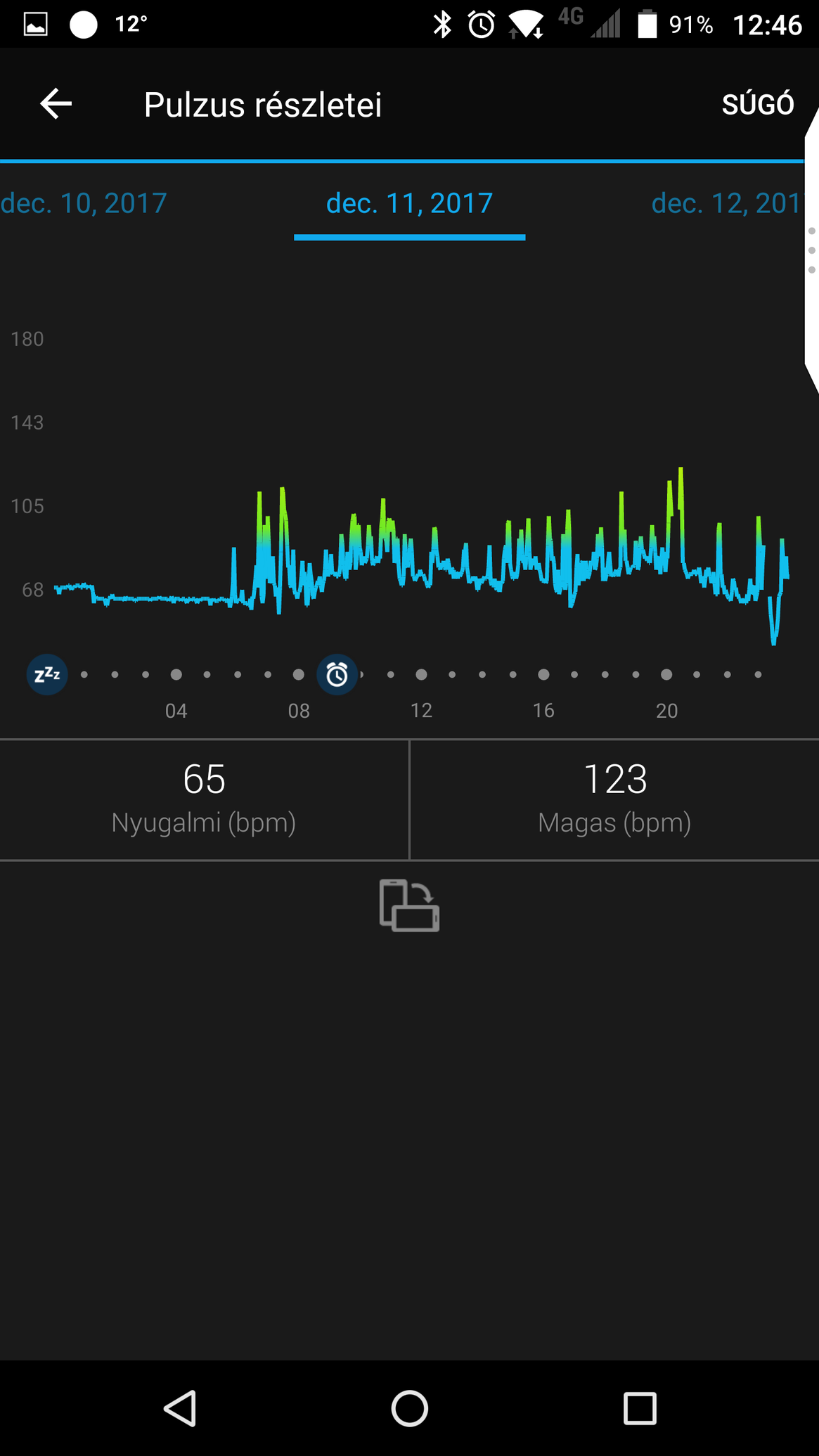Go back from Pulzus részletei

tap(56, 104)
